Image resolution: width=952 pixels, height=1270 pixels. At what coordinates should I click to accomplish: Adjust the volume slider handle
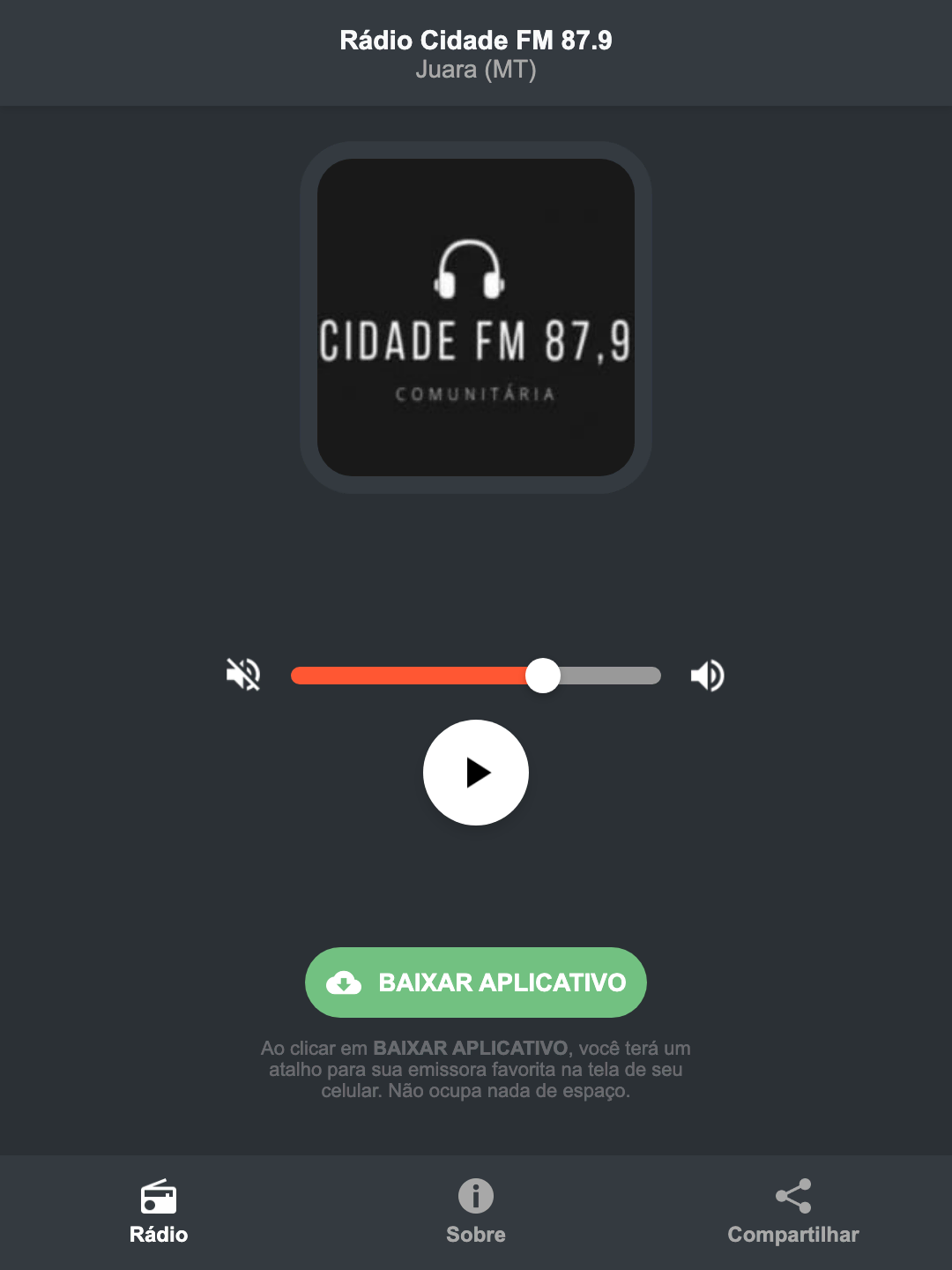[x=544, y=675]
